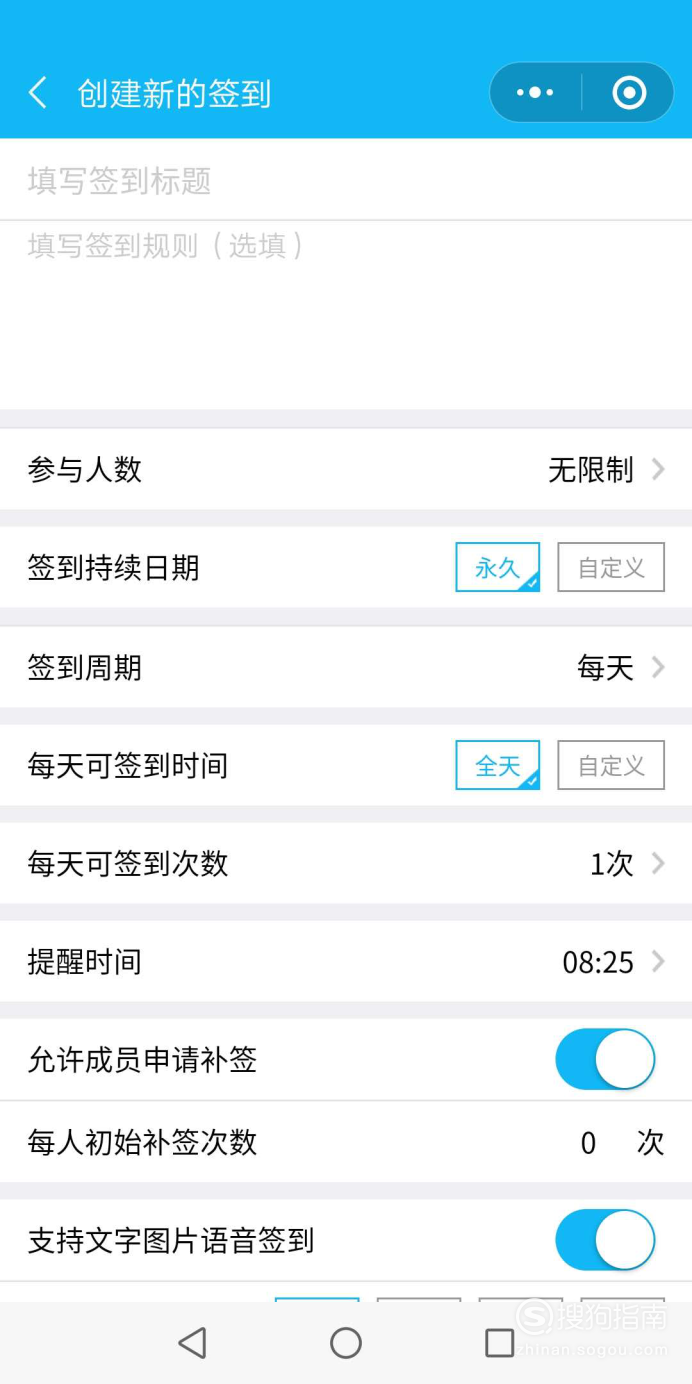Close the mini program via circle icon
692x1384 pixels.
pyautogui.click(x=629, y=93)
